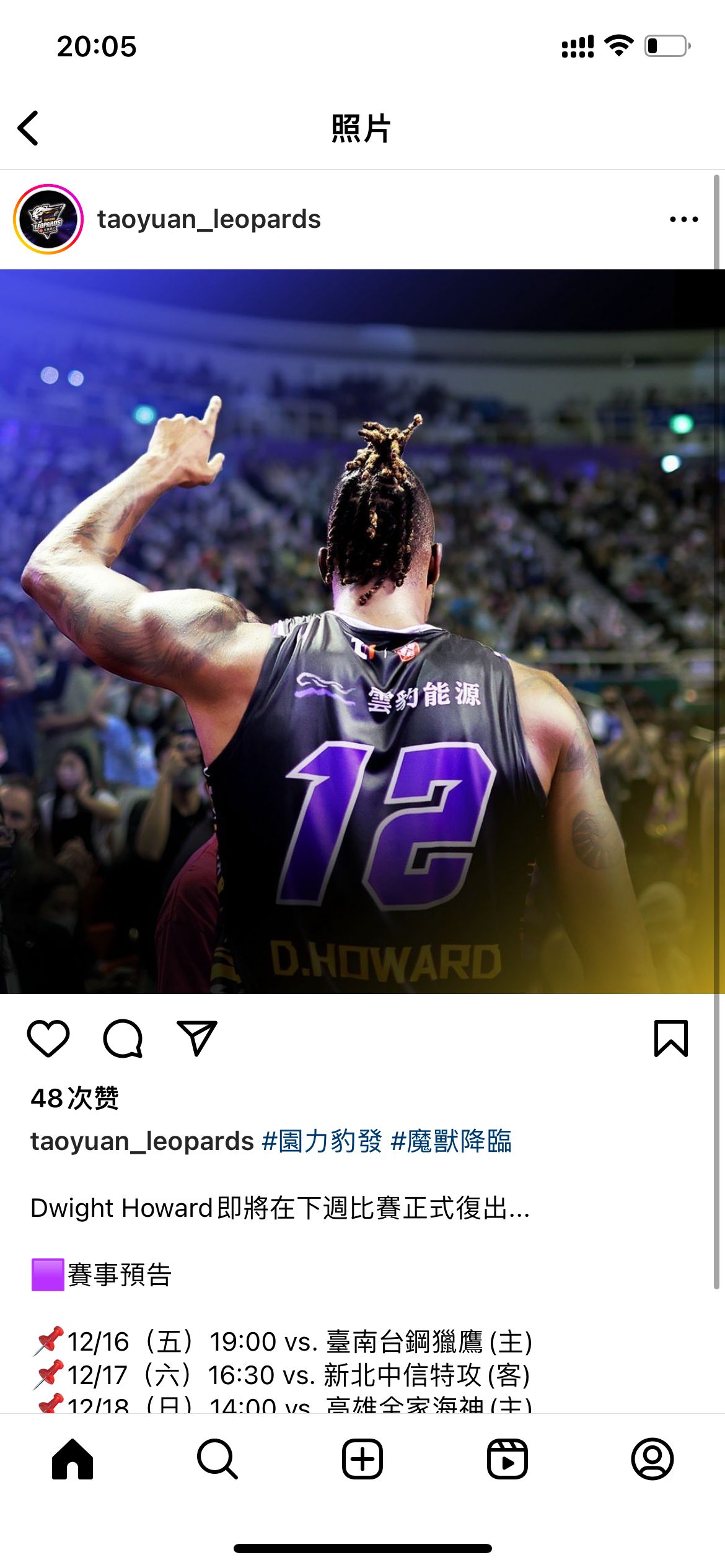Screen dimensions: 725x1568
Task: Tap taoyuan_leopards name in the caption
Action: point(142,1141)
